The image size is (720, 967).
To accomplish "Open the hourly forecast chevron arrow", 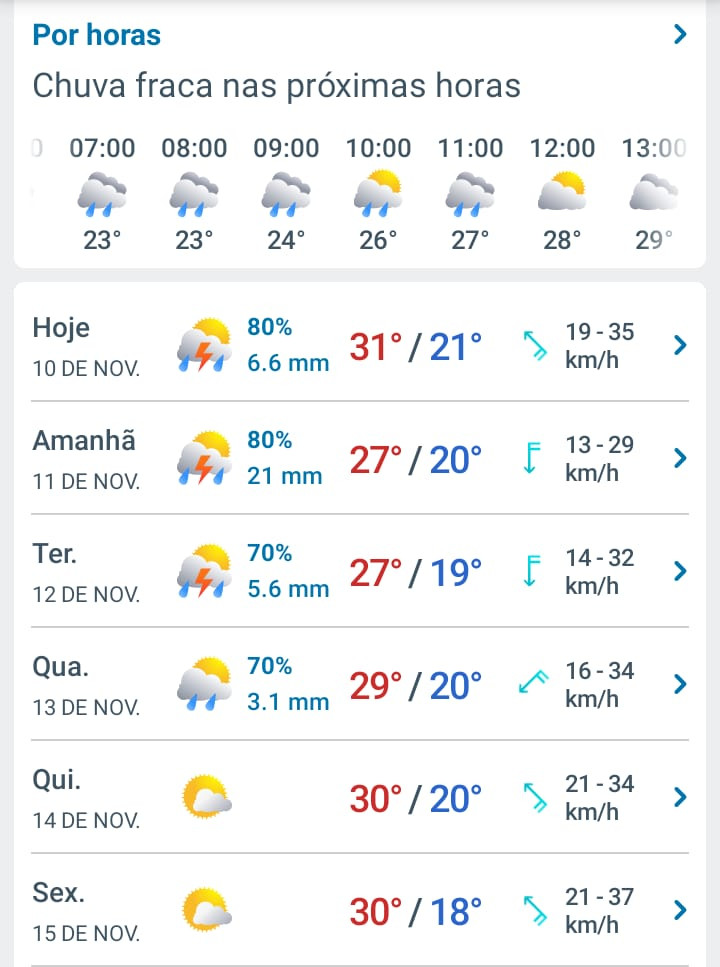I will tap(680, 35).
